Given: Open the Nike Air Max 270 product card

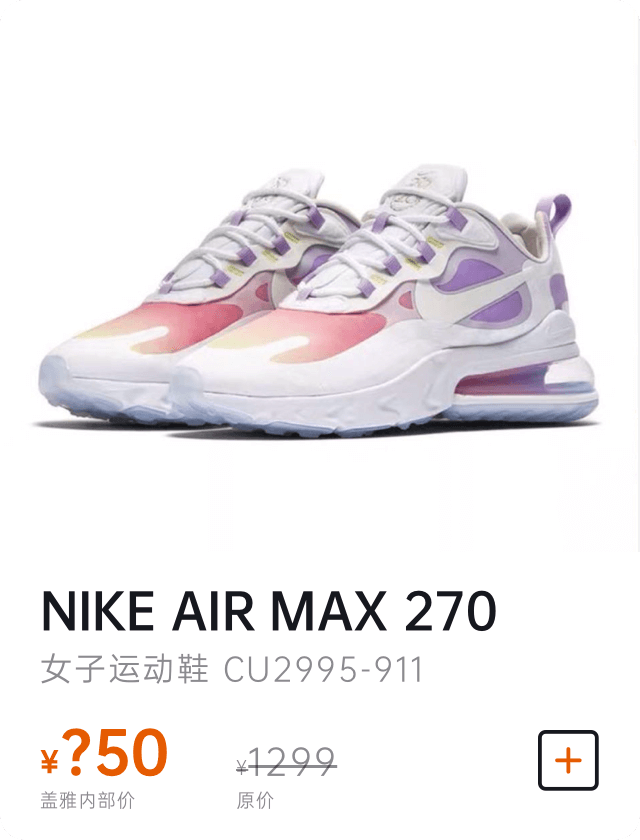Looking at the screenshot, I should click(320, 320).
